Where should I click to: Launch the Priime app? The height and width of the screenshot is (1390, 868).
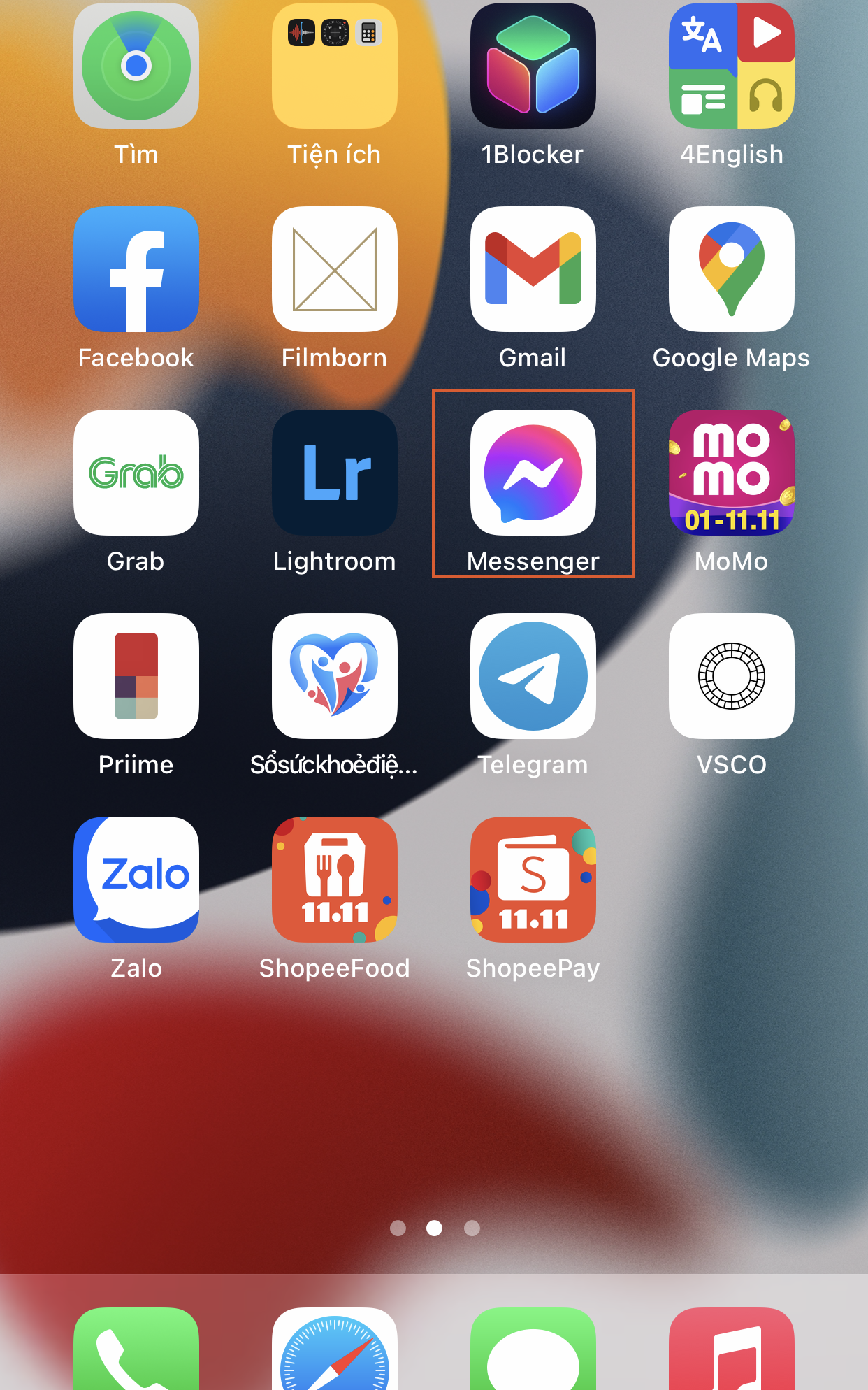(x=136, y=675)
